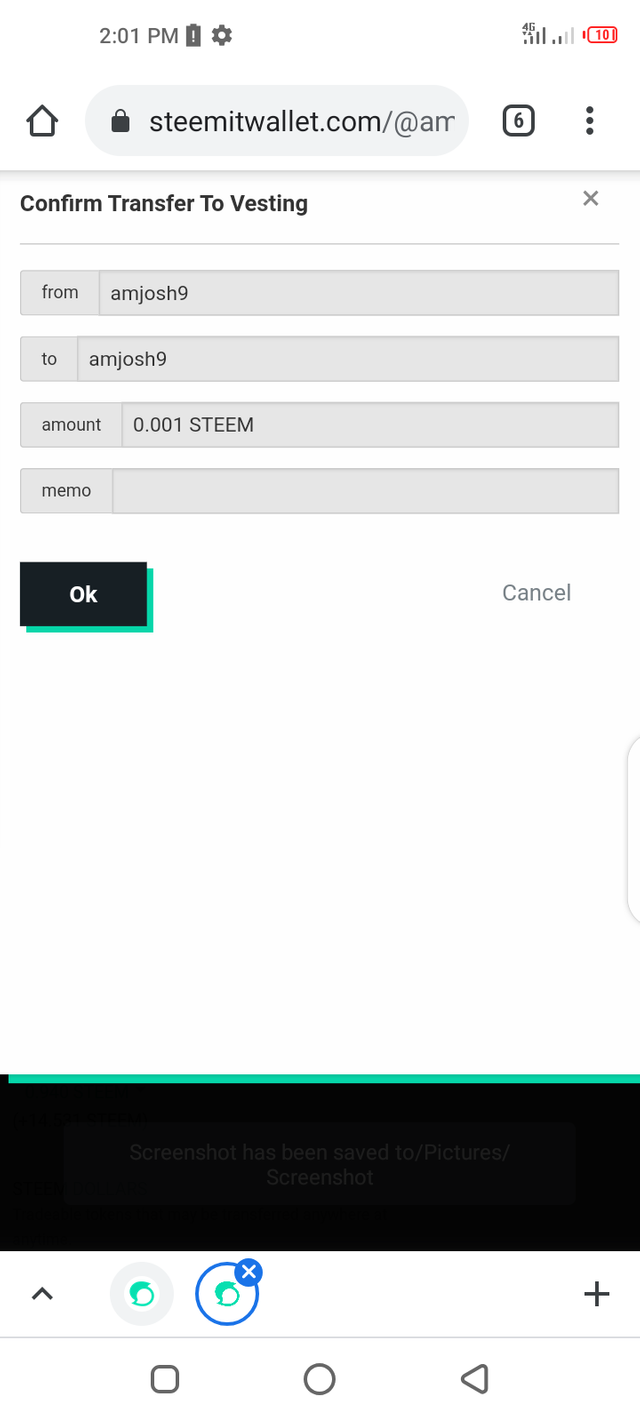Switch to the first tab icon
Screen dimensions: 640x1422
point(141,1295)
